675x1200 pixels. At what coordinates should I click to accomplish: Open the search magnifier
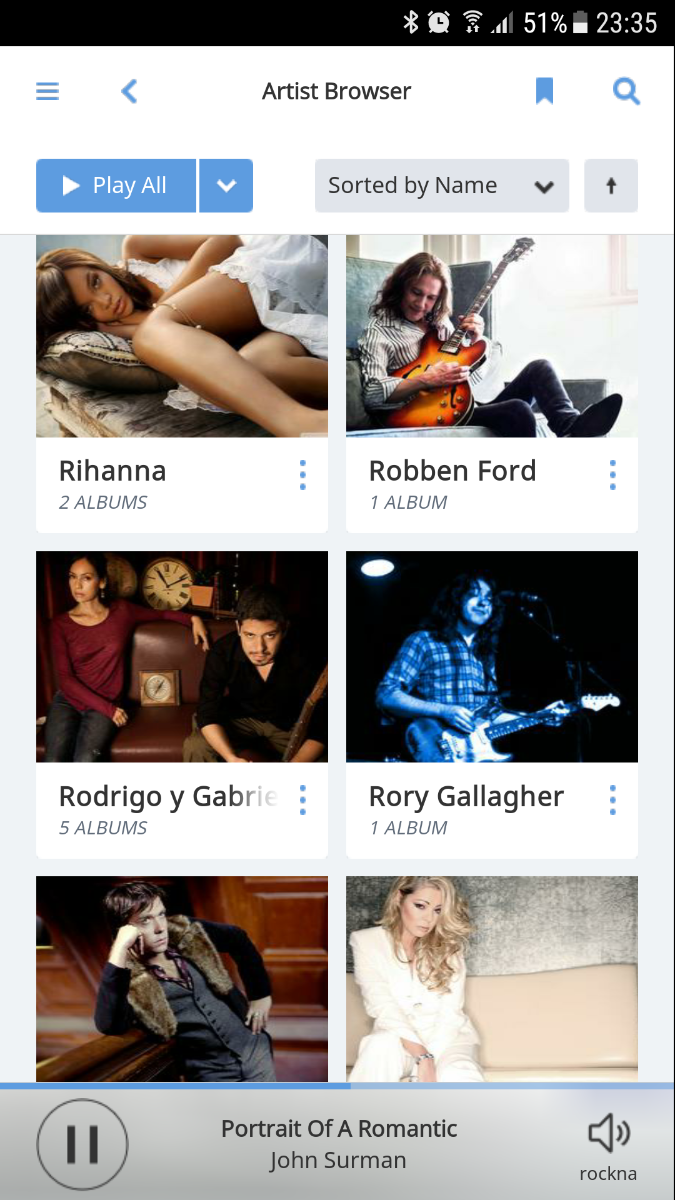[626, 92]
